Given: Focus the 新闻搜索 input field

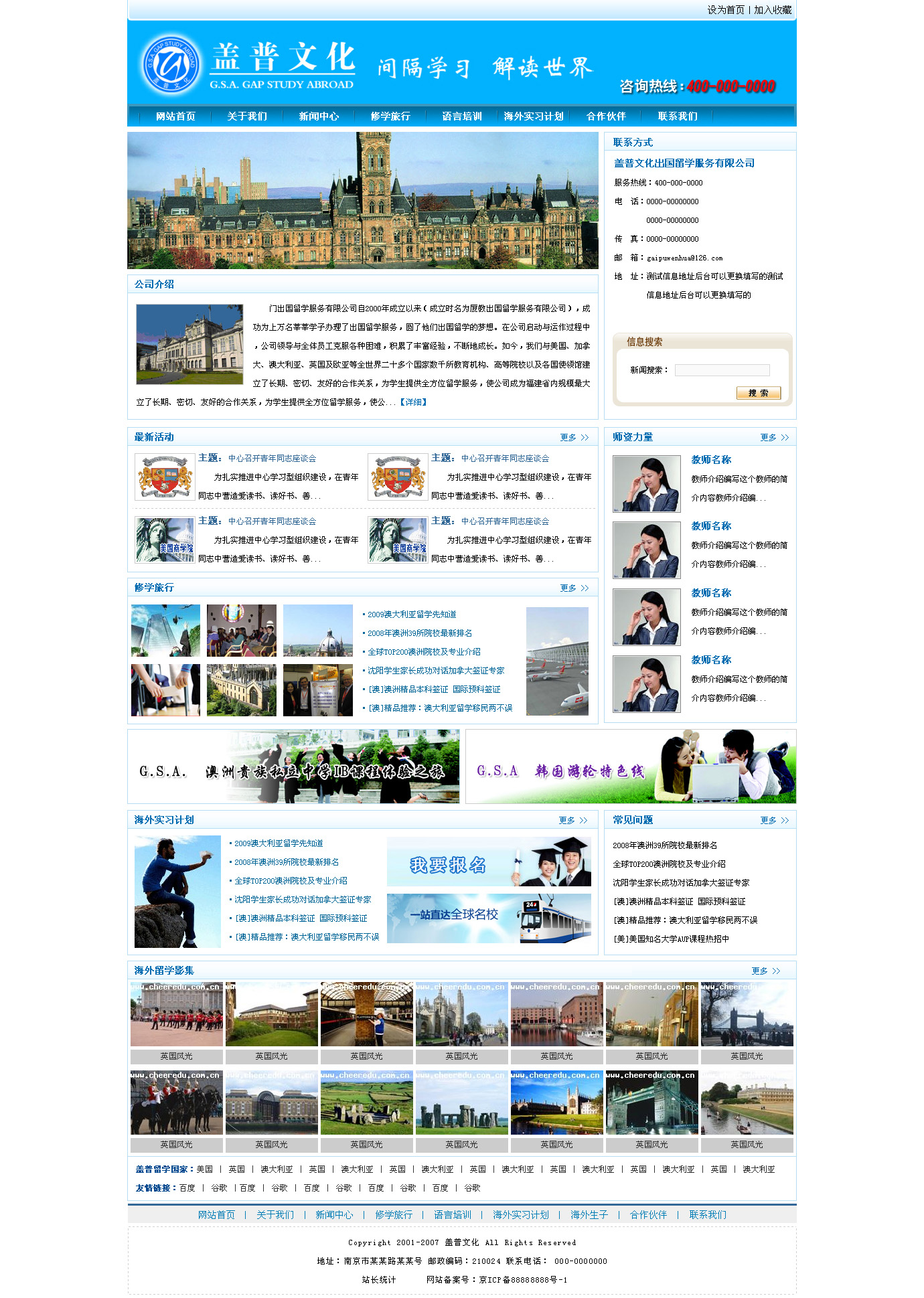Looking at the screenshot, I should [722, 370].
